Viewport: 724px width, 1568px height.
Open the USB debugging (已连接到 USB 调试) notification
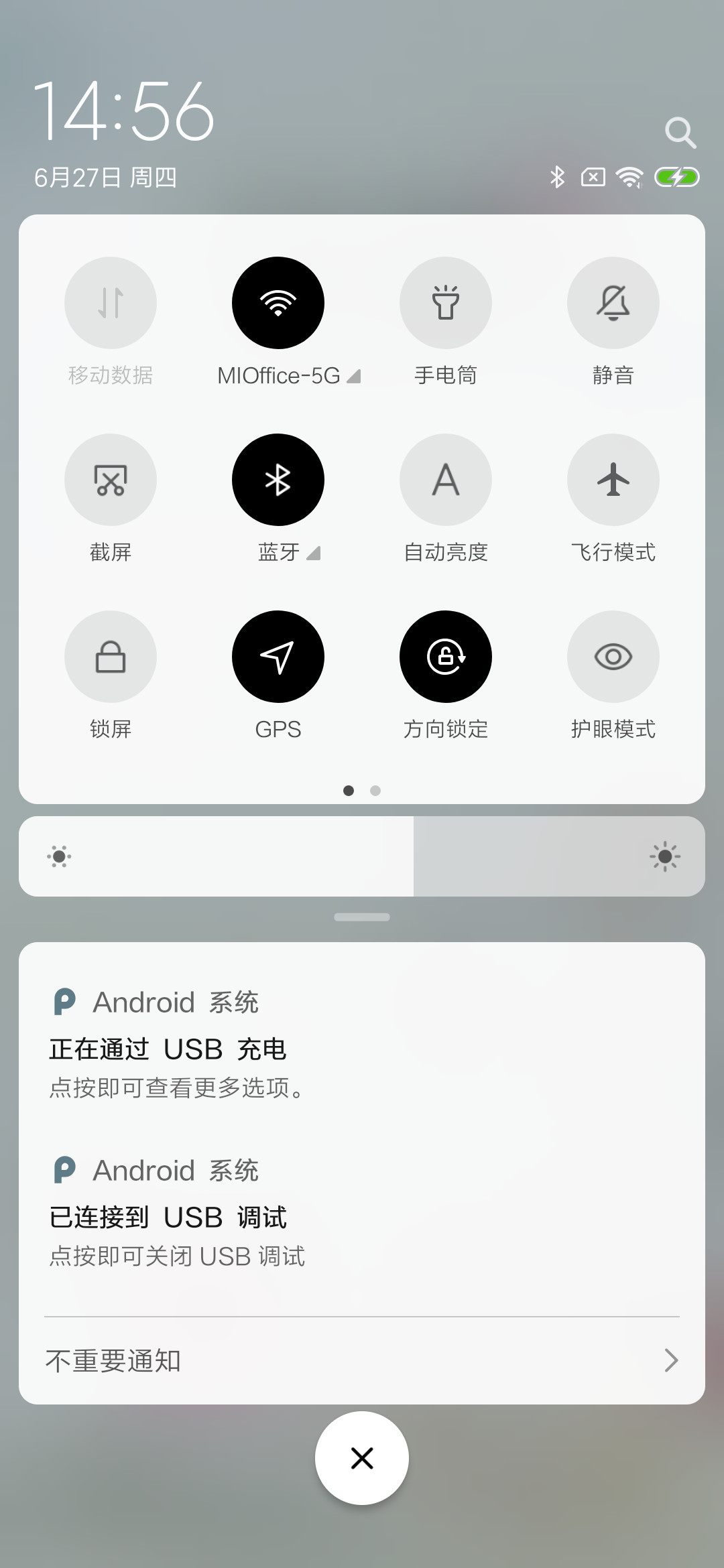pos(362,1212)
